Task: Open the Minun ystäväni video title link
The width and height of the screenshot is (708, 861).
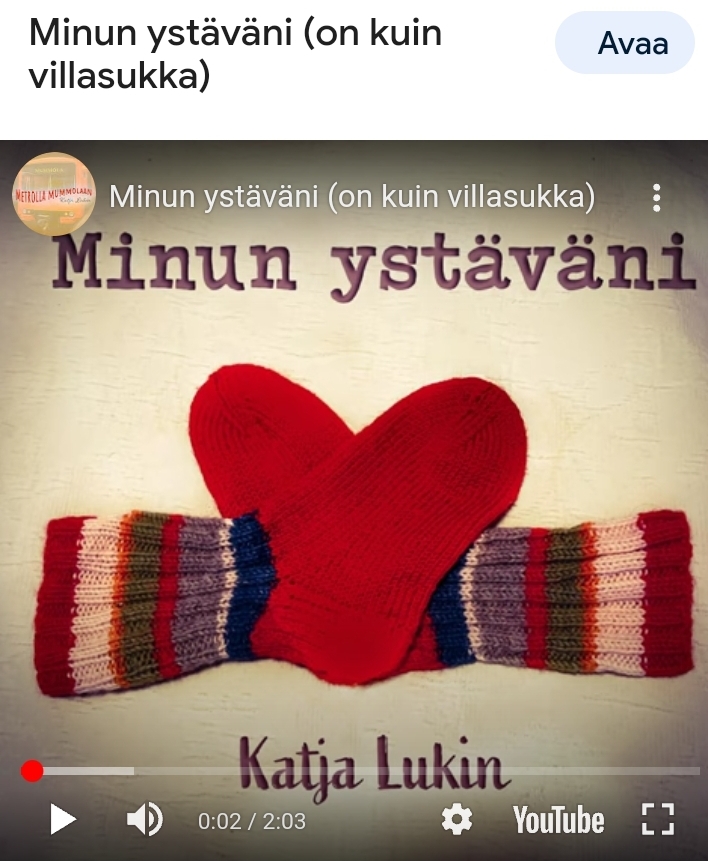Action: click(351, 197)
